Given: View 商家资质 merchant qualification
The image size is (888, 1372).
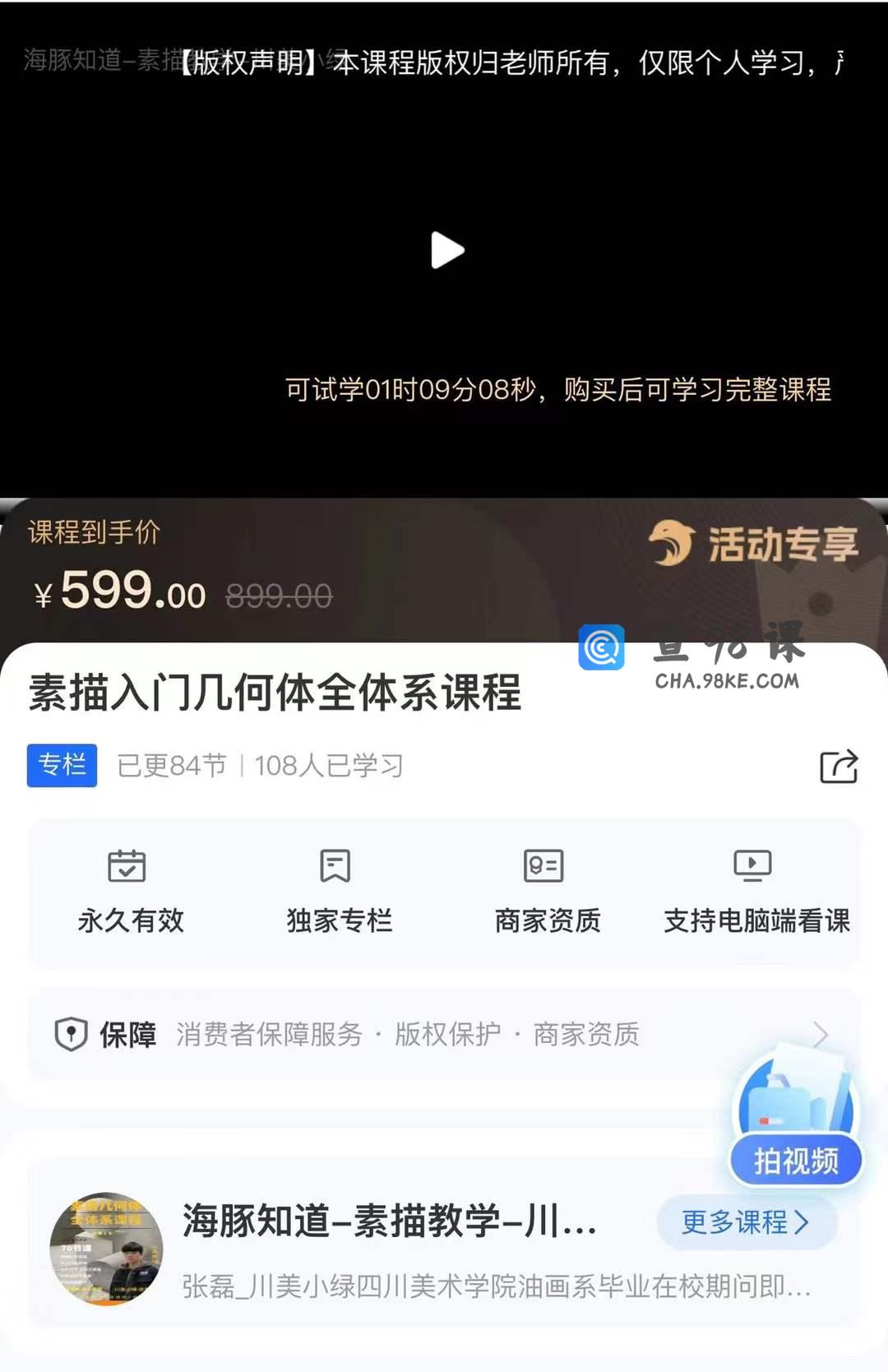Looking at the screenshot, I should 547,892.
